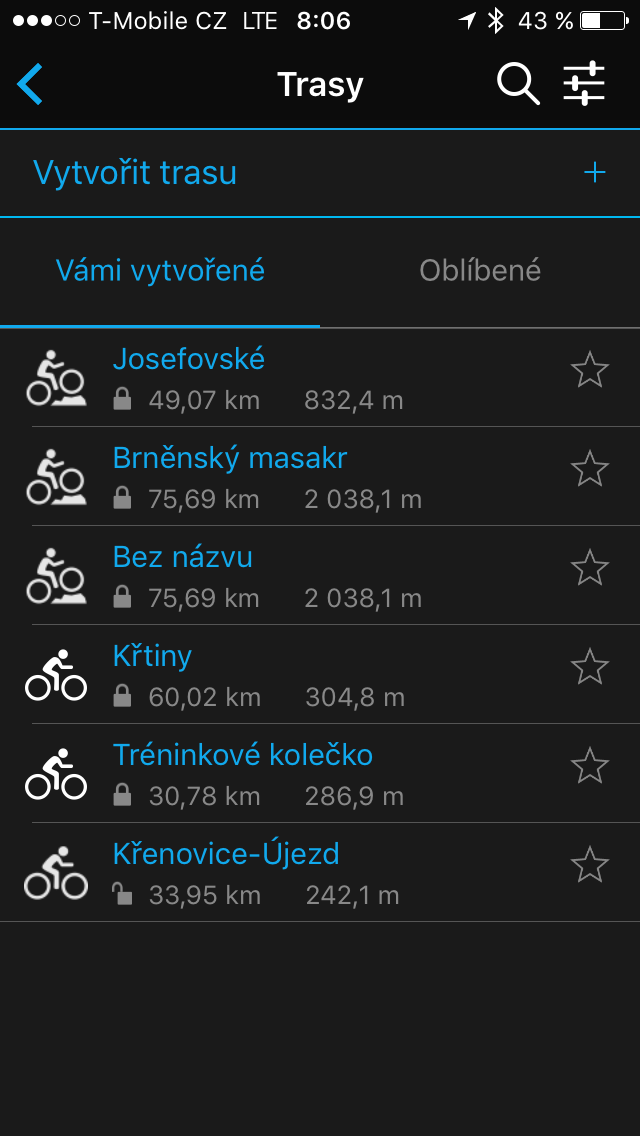The width and height of the screenshot is (640, 1136).
Task: Open the Křenovice-Újezd route
Action: click(226, 854)
